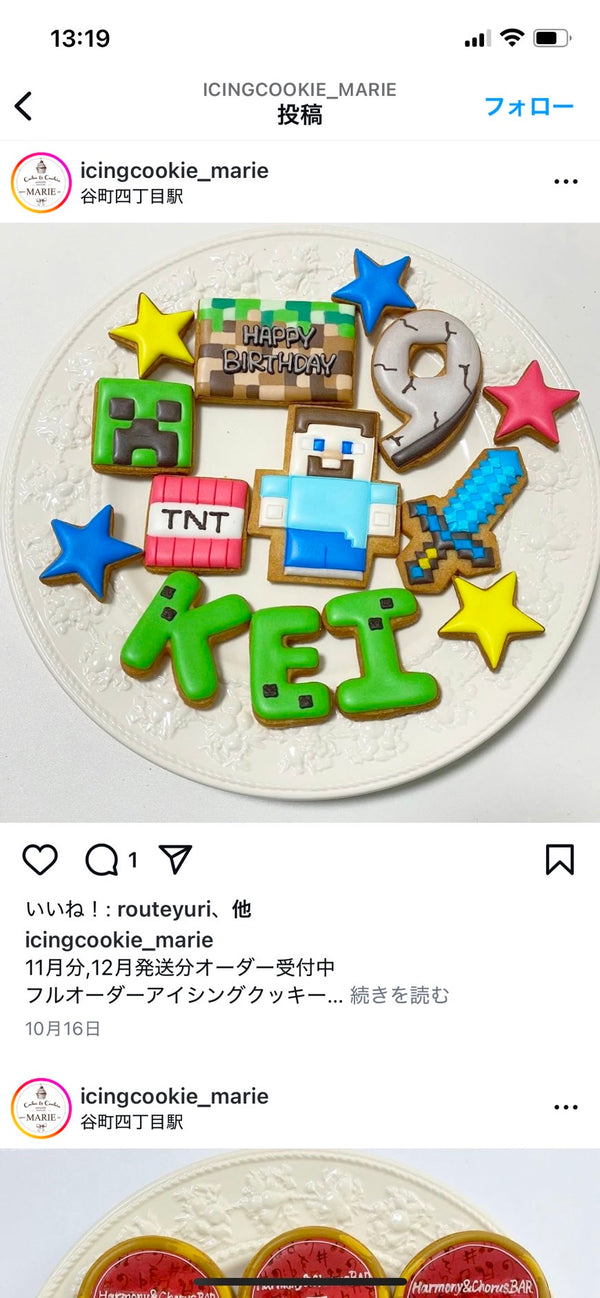
Task: Go back with the top-left arrow
Action: click(x=24, y=106)
